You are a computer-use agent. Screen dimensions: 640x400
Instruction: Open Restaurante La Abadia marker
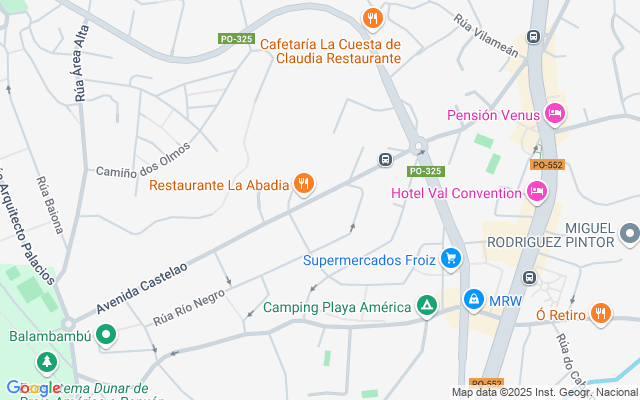pos(305,183)
